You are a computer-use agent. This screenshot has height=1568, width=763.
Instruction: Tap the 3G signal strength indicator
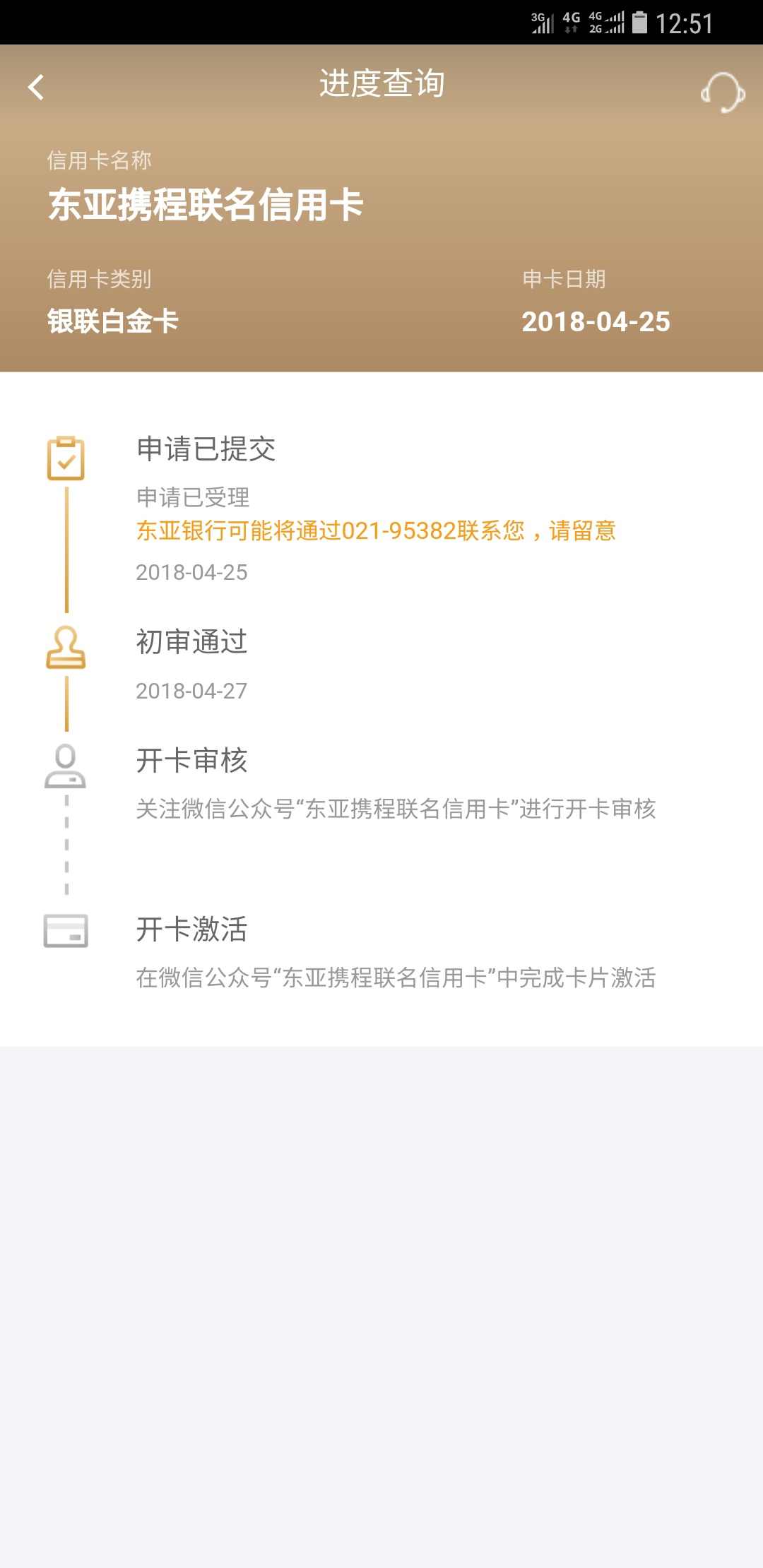point(544,21)
